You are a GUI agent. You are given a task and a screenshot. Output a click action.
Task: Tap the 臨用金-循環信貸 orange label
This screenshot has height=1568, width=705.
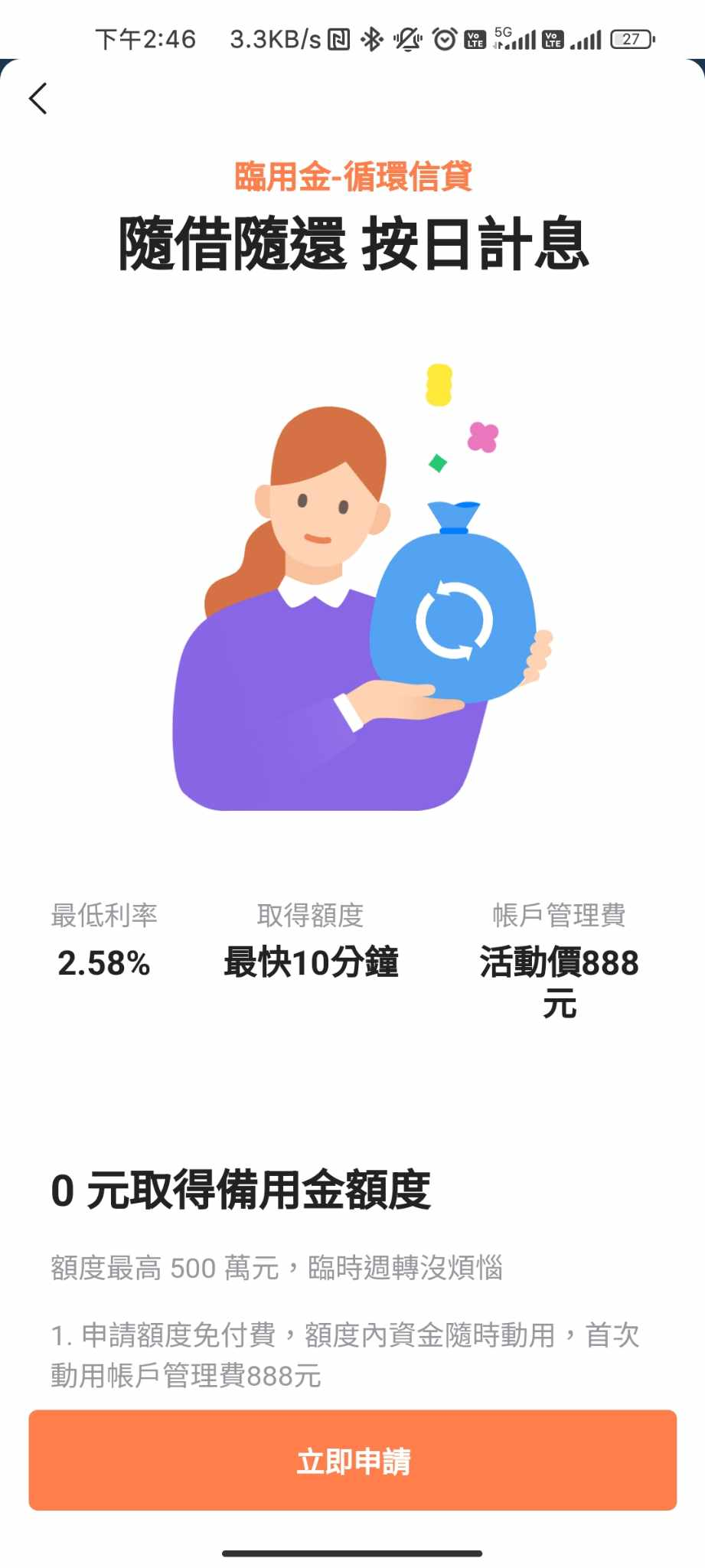[x=353, y=175]
